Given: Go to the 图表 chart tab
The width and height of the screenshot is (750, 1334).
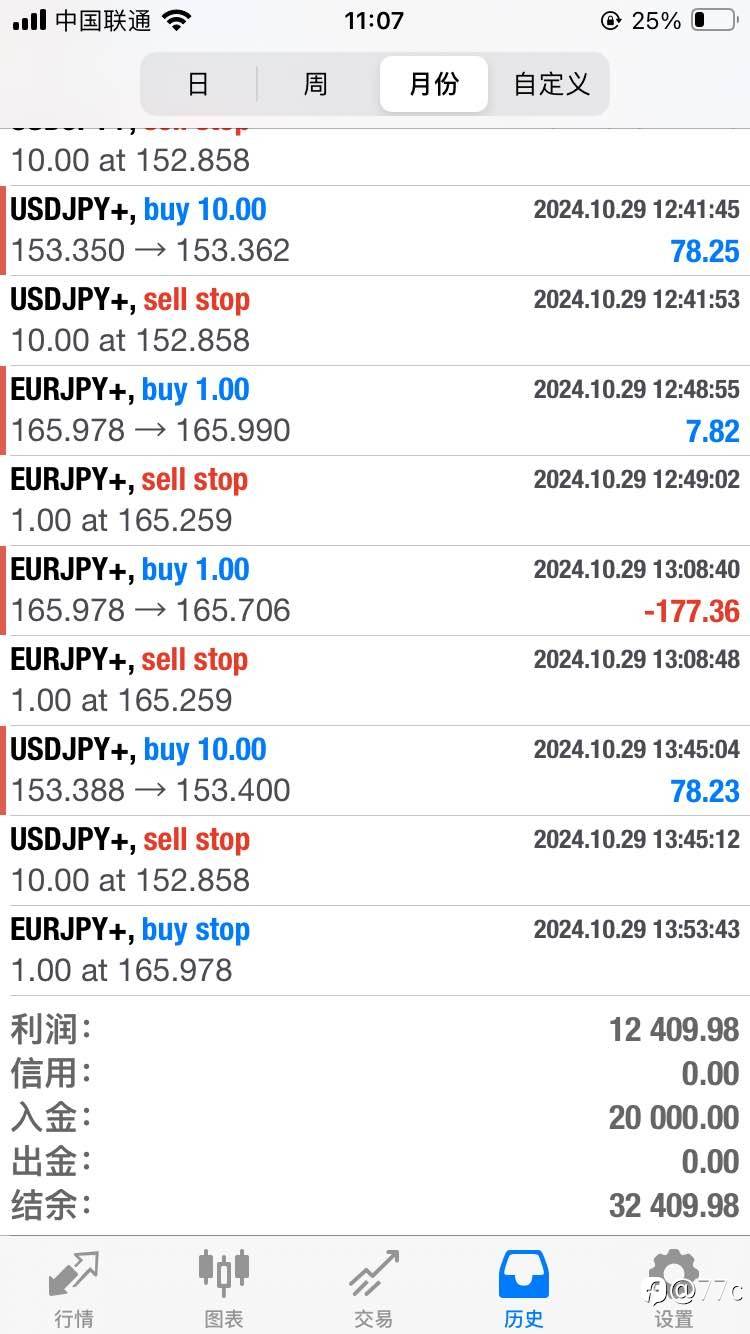Looking at the screenshot, I should pyautogui.click(x=224, y=1287).
